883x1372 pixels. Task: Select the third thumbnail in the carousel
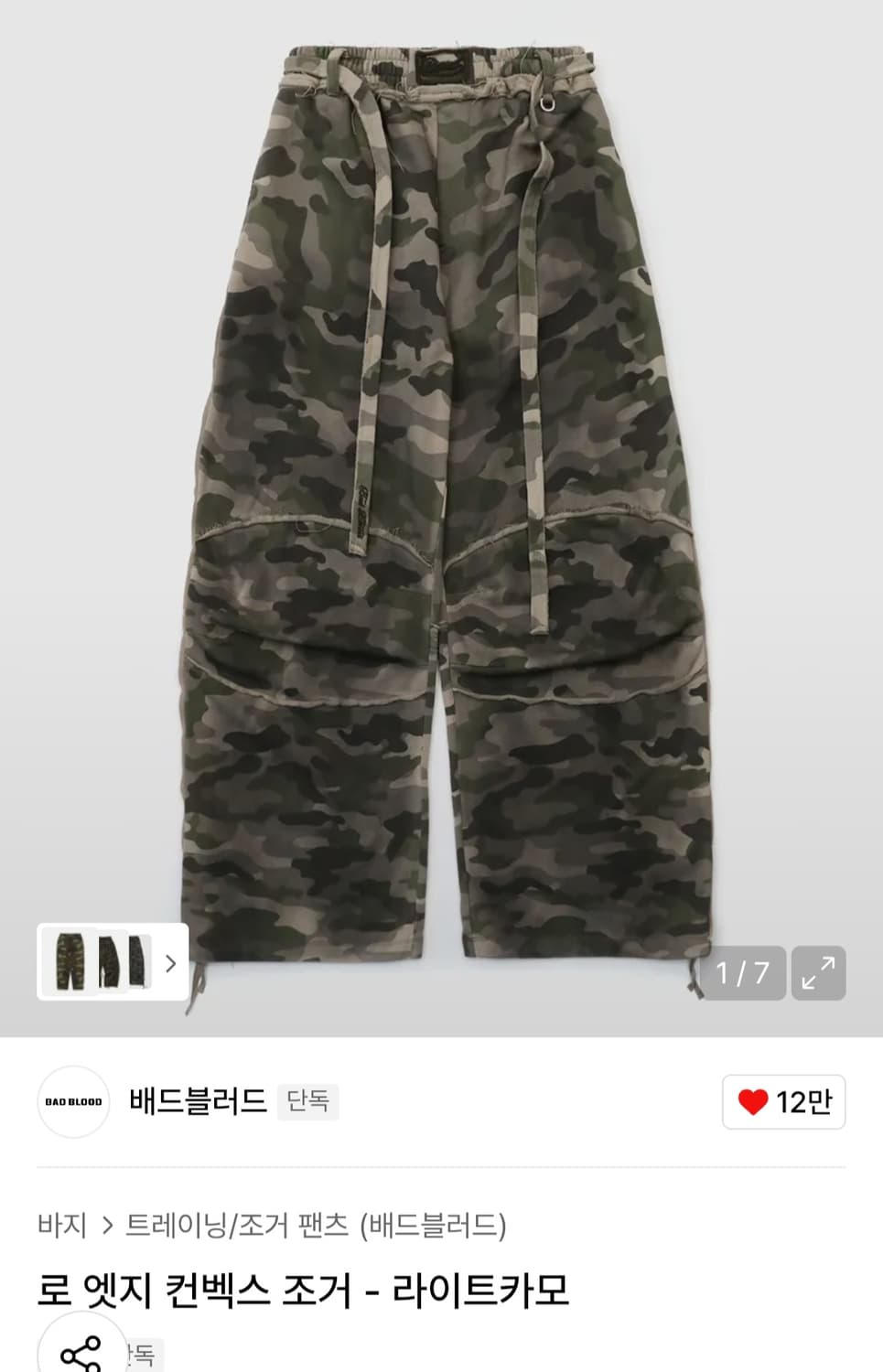pyautogui.click(x=137, y=960)
